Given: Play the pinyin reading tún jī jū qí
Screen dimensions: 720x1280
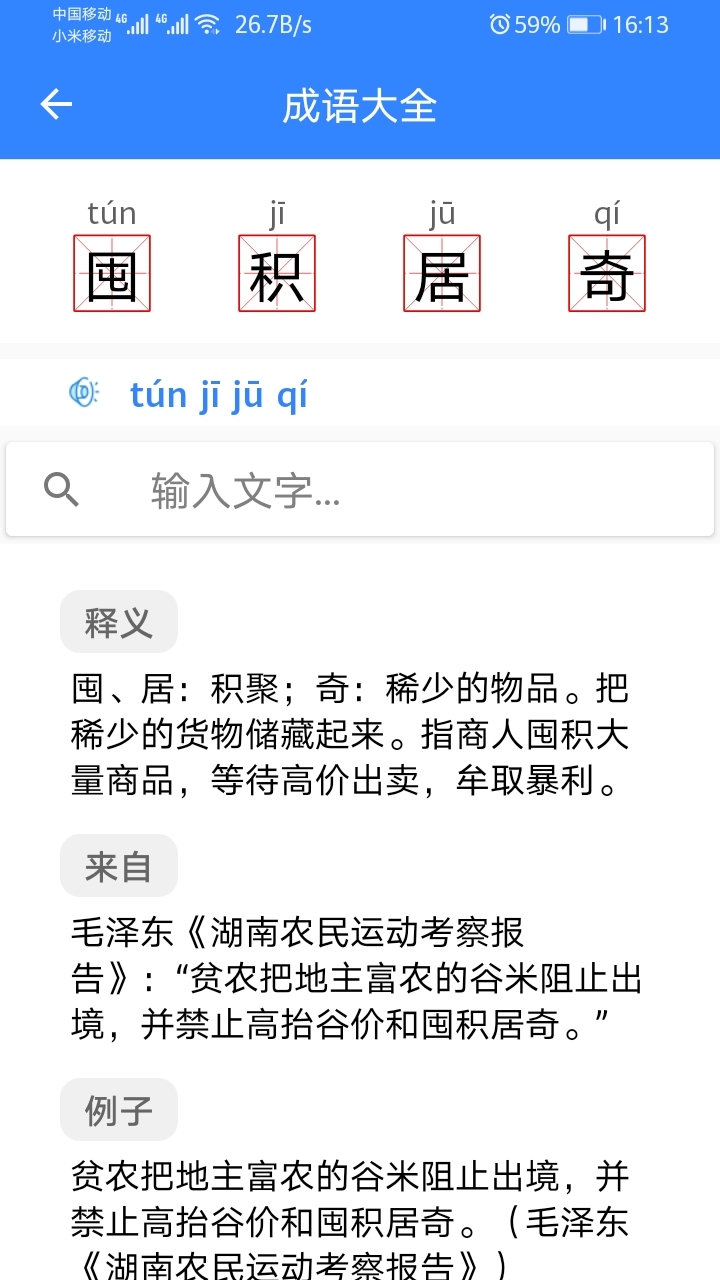Looking at the screenshot, I should point(218,393).
